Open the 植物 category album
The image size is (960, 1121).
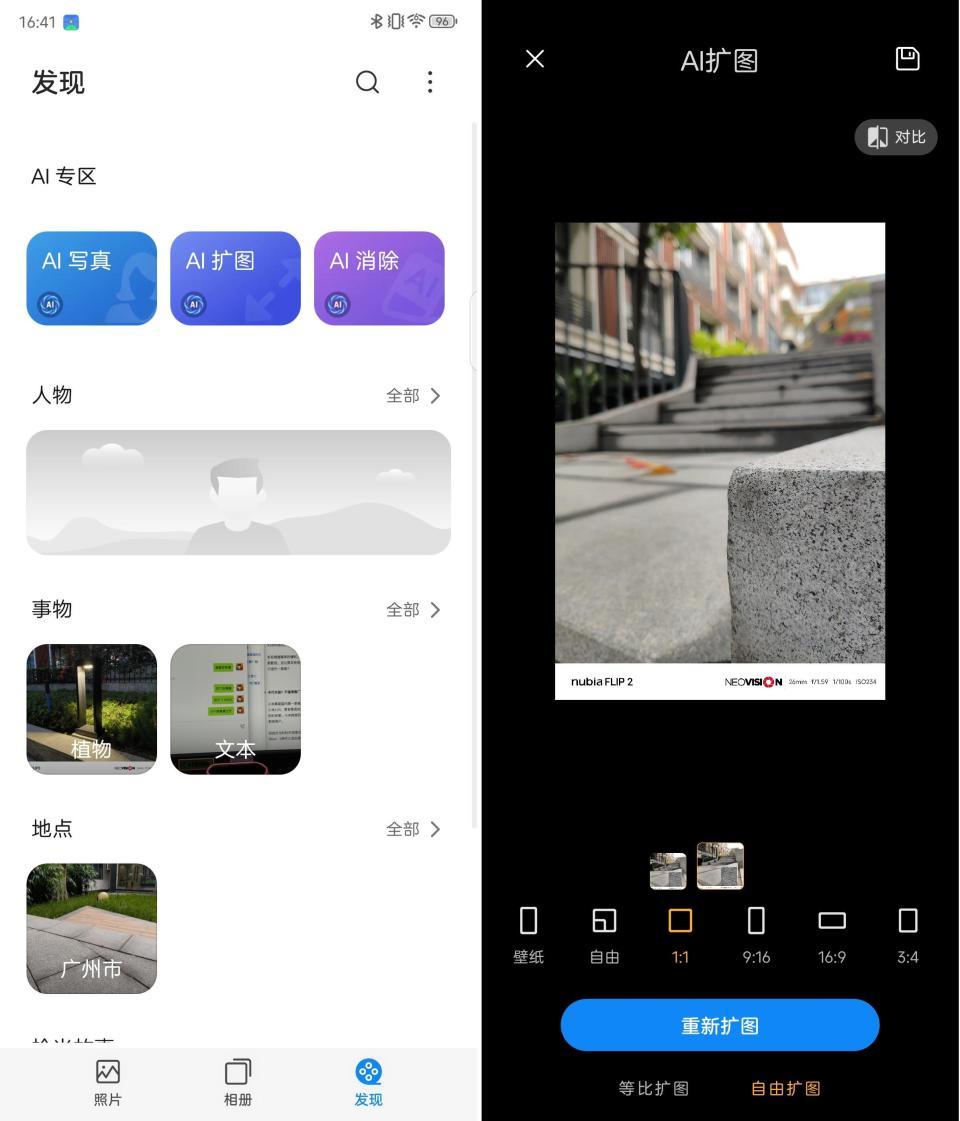point(91,709)
